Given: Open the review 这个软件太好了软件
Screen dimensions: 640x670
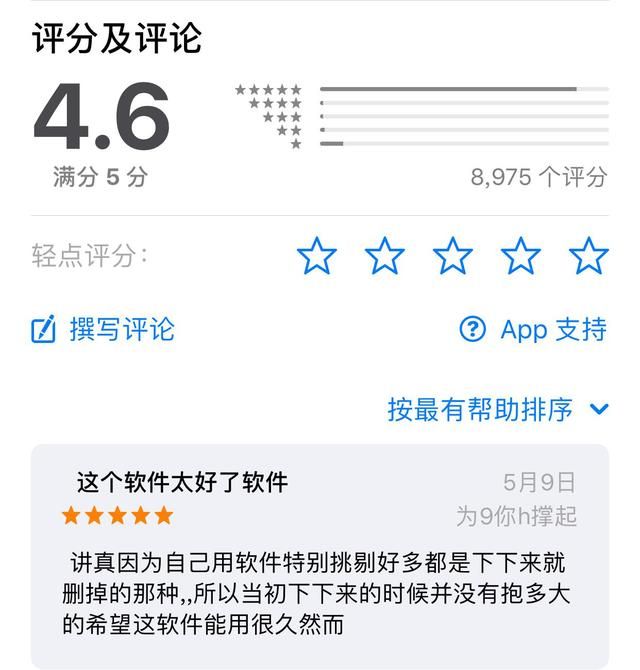Looking at the screenshot, I should [x=320, y=555].
